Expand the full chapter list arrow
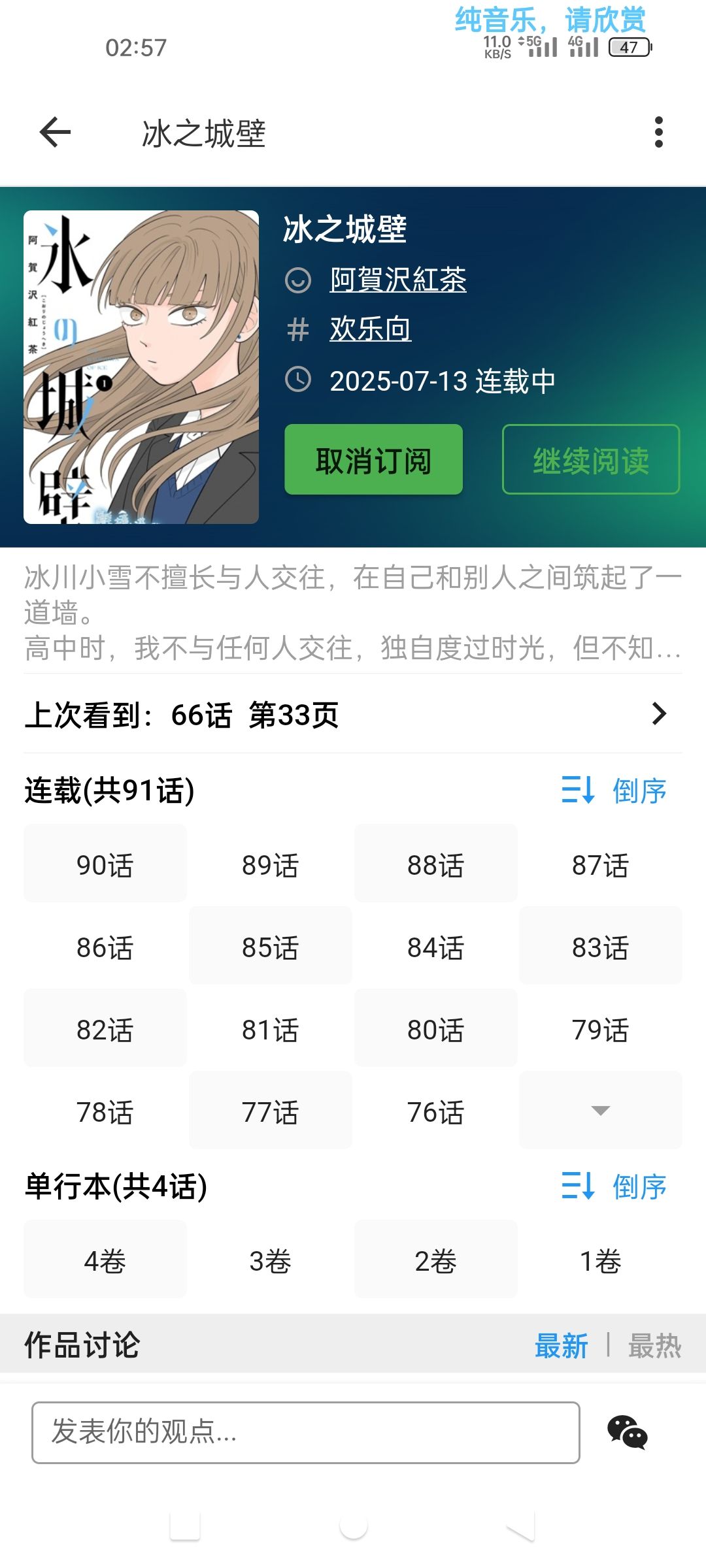This screenshot has width=706, height=1568. (x=600, y=1111)
